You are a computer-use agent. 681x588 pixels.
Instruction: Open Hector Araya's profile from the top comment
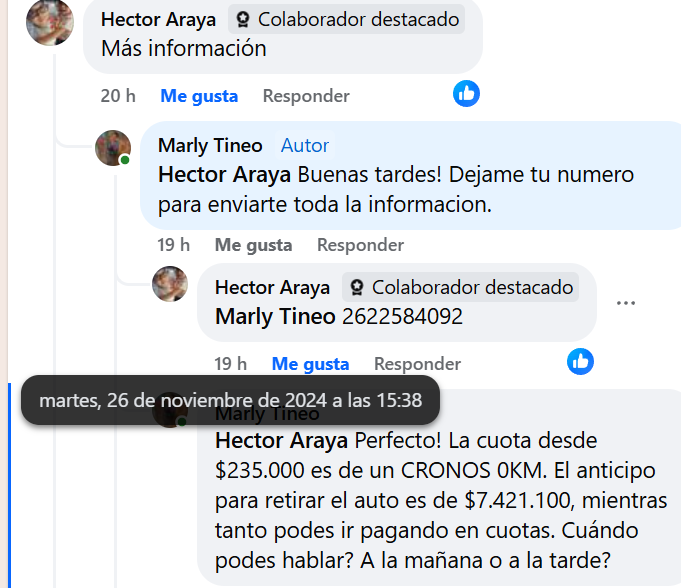click(158, 20)
